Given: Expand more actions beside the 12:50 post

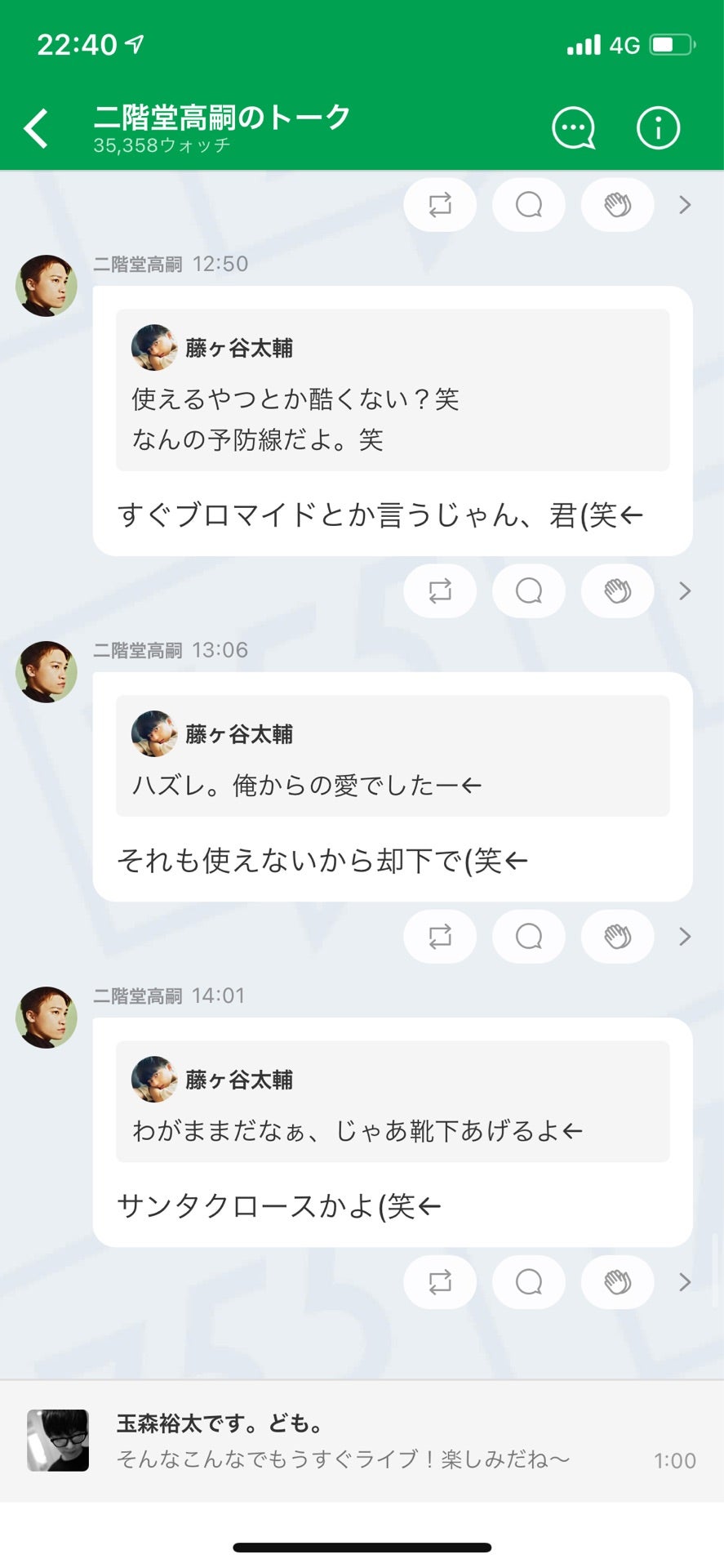Looking at the screenshot, I should click(684, 590).
